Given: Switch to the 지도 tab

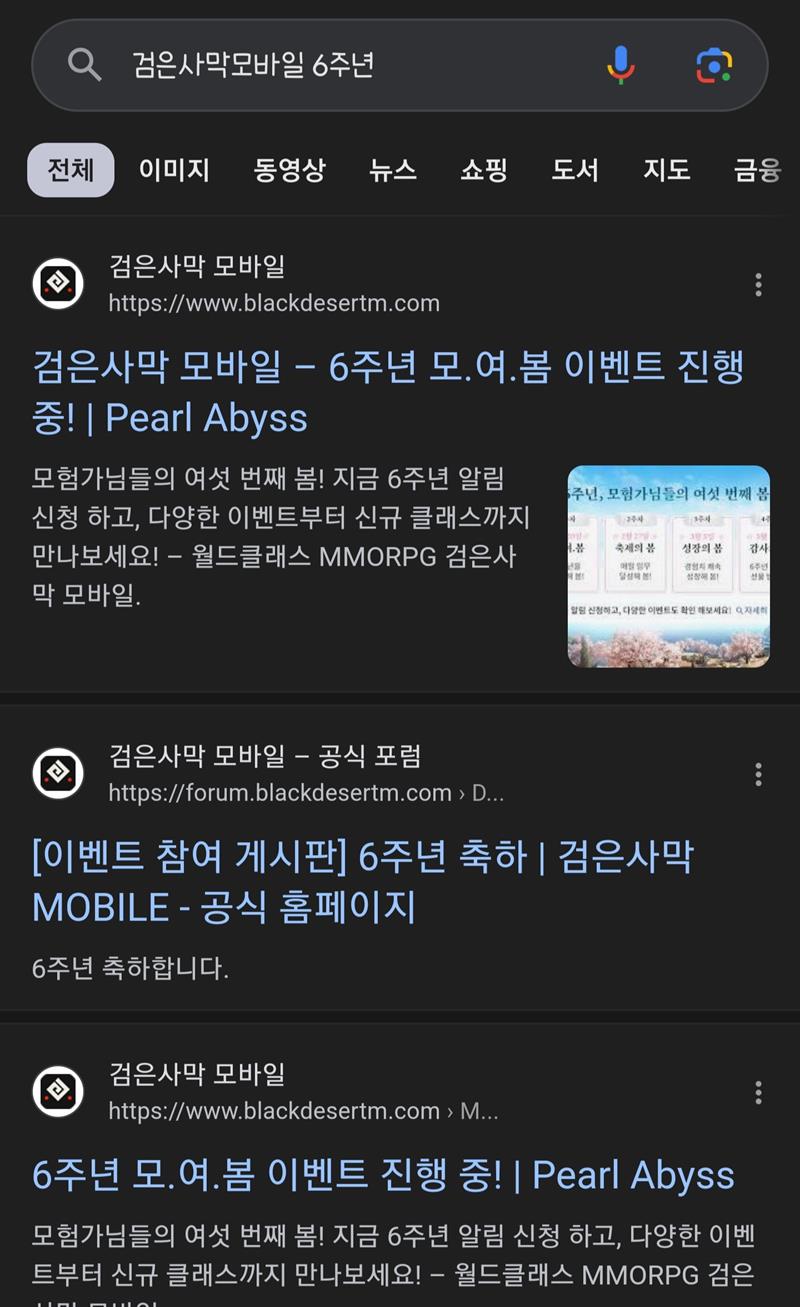Looking at the screenshot, I should coord(666,170).
